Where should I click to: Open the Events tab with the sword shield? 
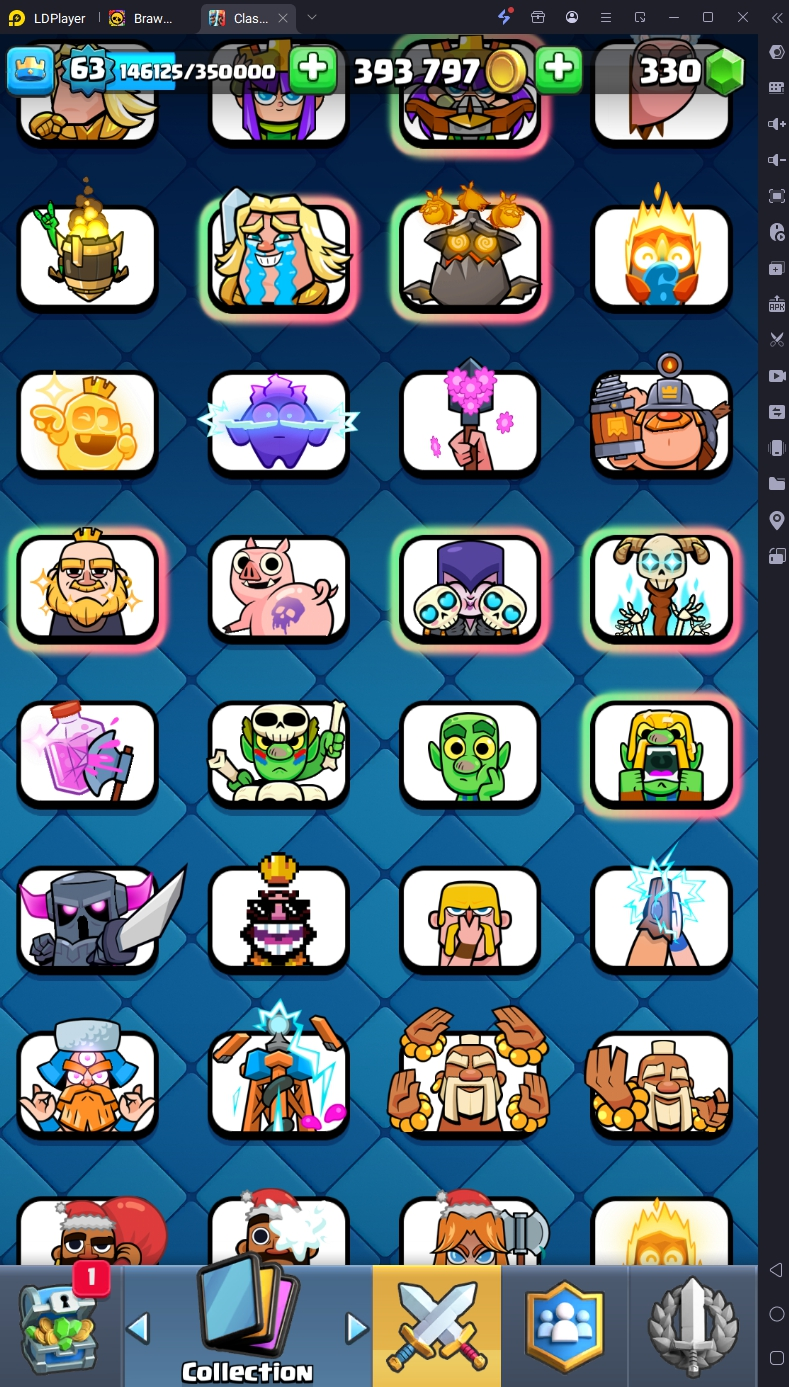(x=693, y=1326)
